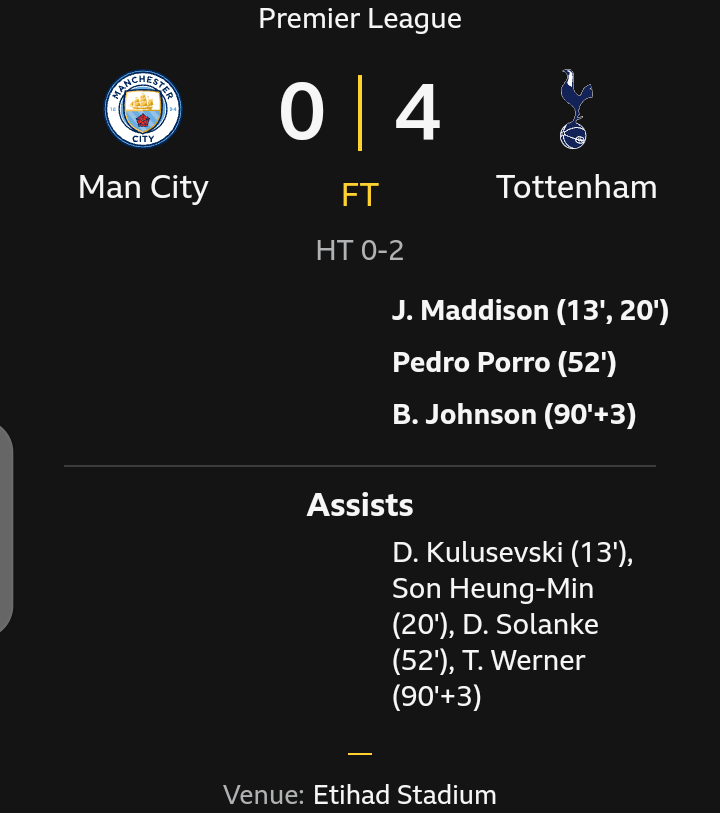The height and width of the screenshot is (813, 720).
Task: Open the edge panel handle
Action: tap(5, 530)
